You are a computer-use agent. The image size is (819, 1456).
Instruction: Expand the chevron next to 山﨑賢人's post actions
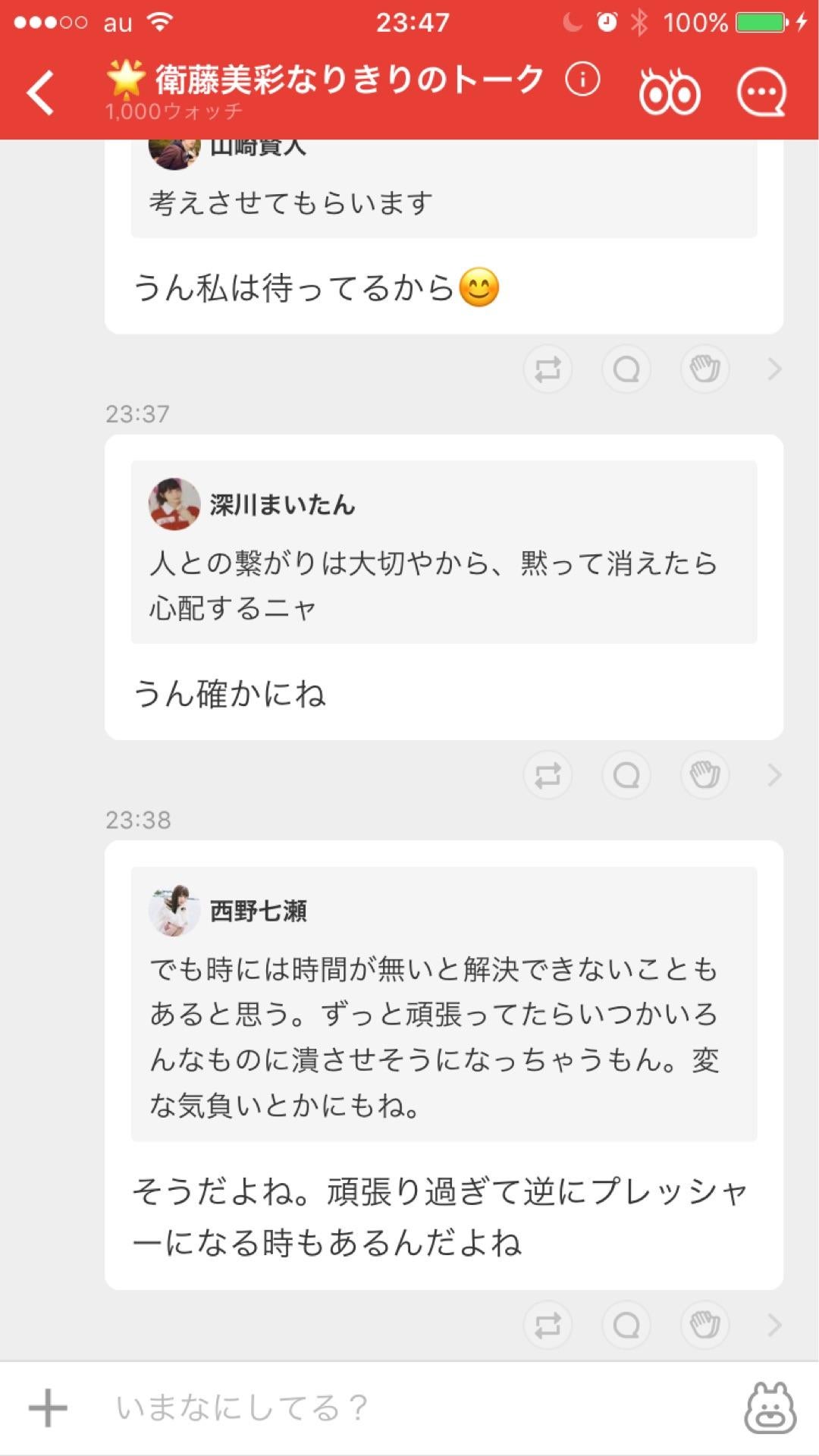[x=775, y=369]
